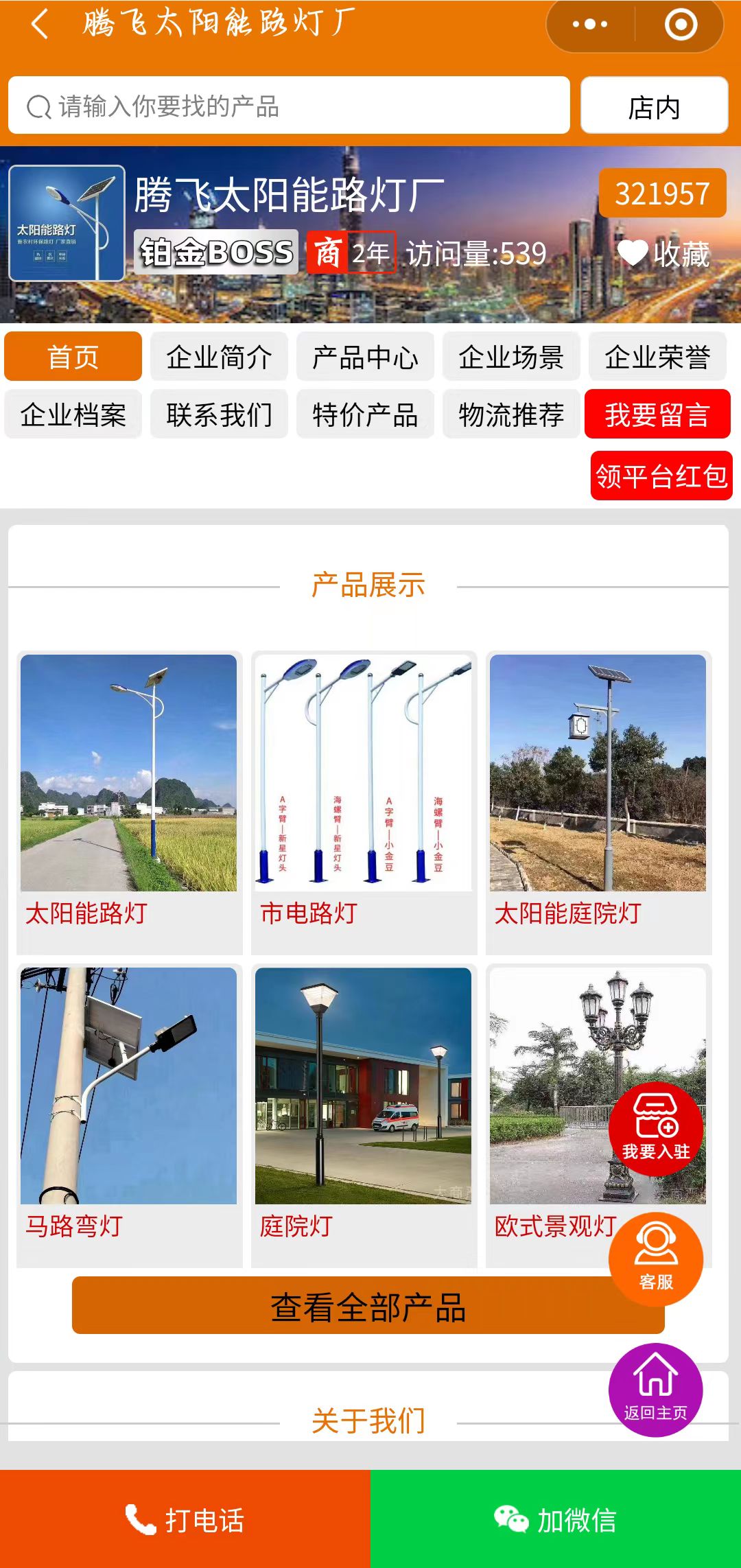Tap the product search box
Screen dimensions: 741x1568
pos(288,106)
